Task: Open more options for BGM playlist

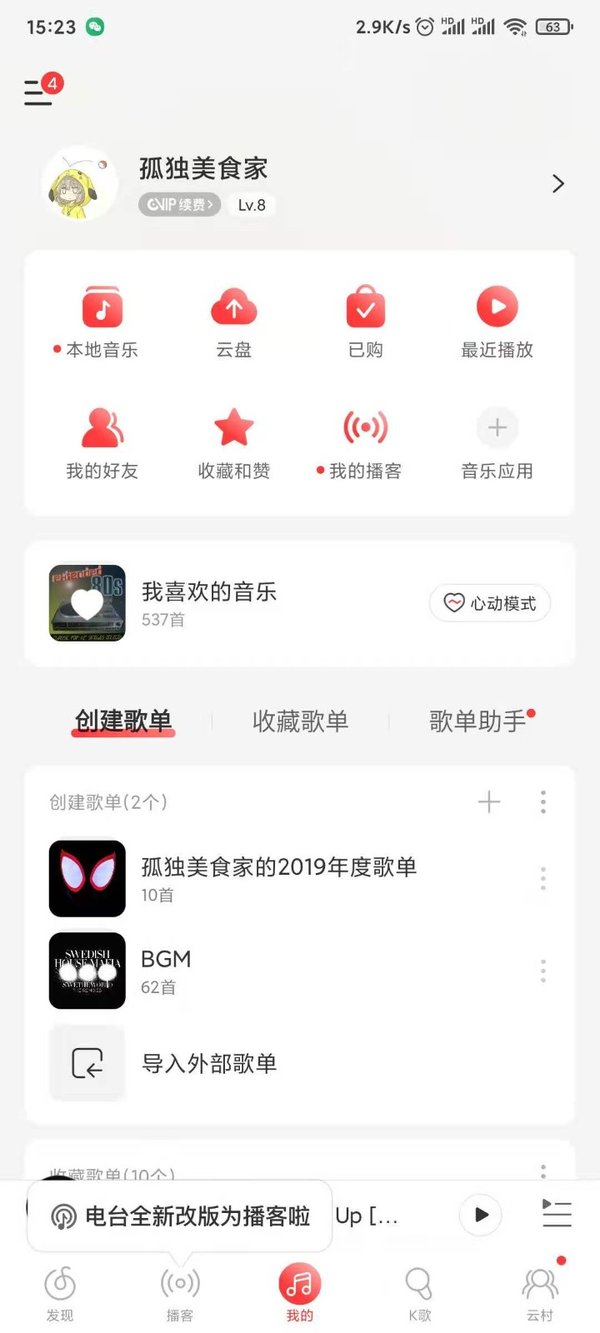Action: 543,970
